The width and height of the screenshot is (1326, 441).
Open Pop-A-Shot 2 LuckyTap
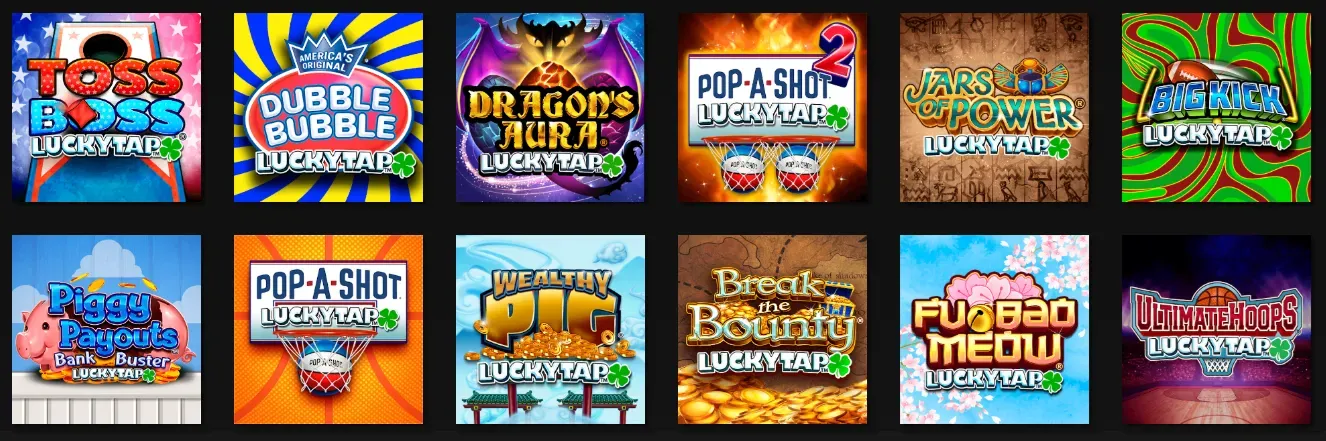point(772,107)
